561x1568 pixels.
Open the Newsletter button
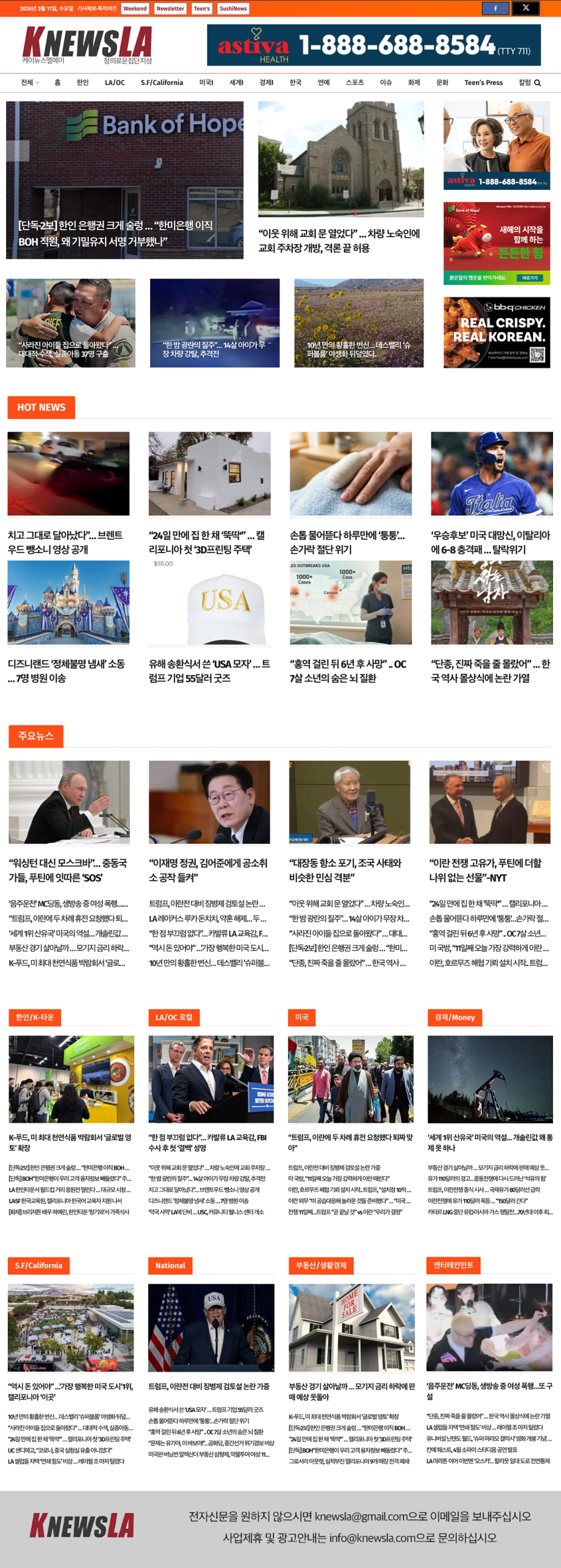pyautogui.click(x=170, y=9)
